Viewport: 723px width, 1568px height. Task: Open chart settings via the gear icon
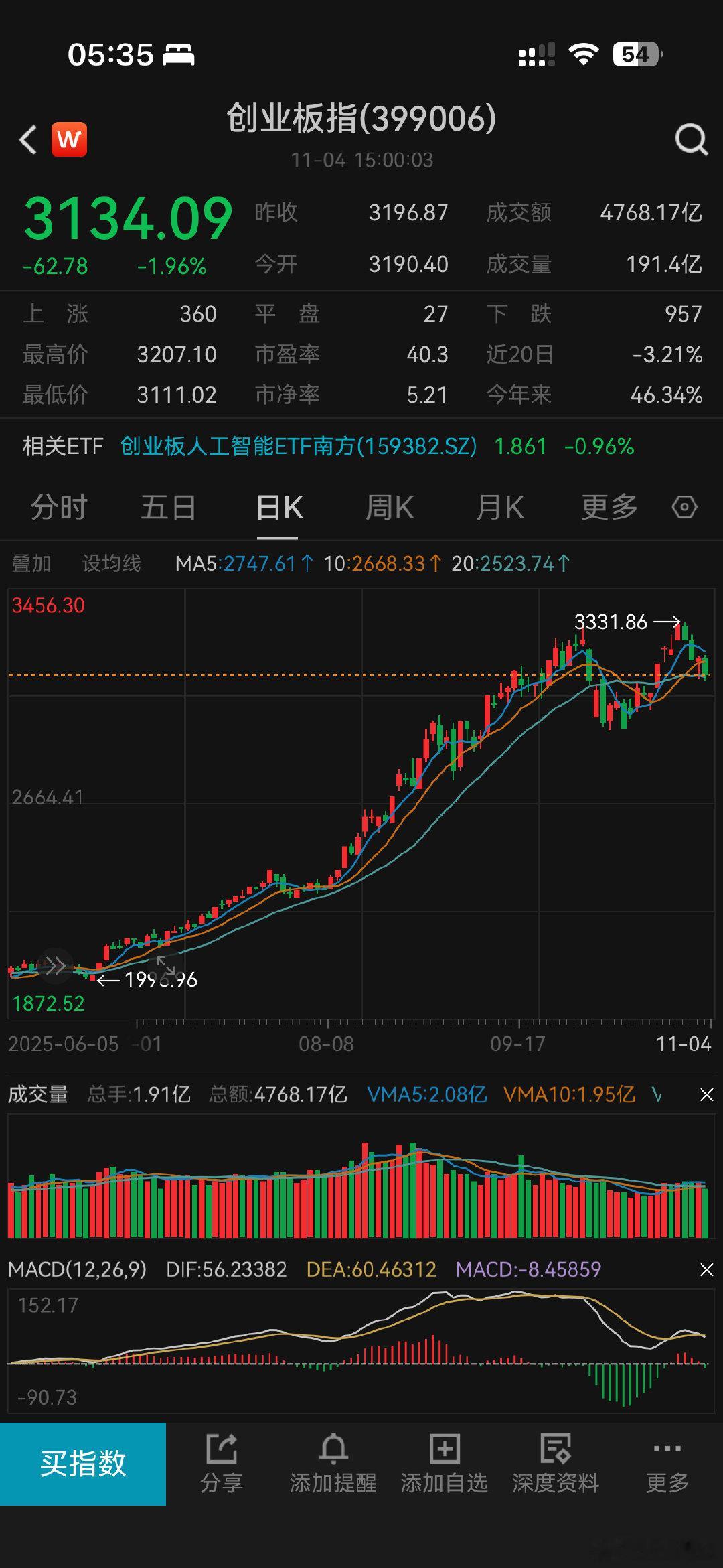684,508
